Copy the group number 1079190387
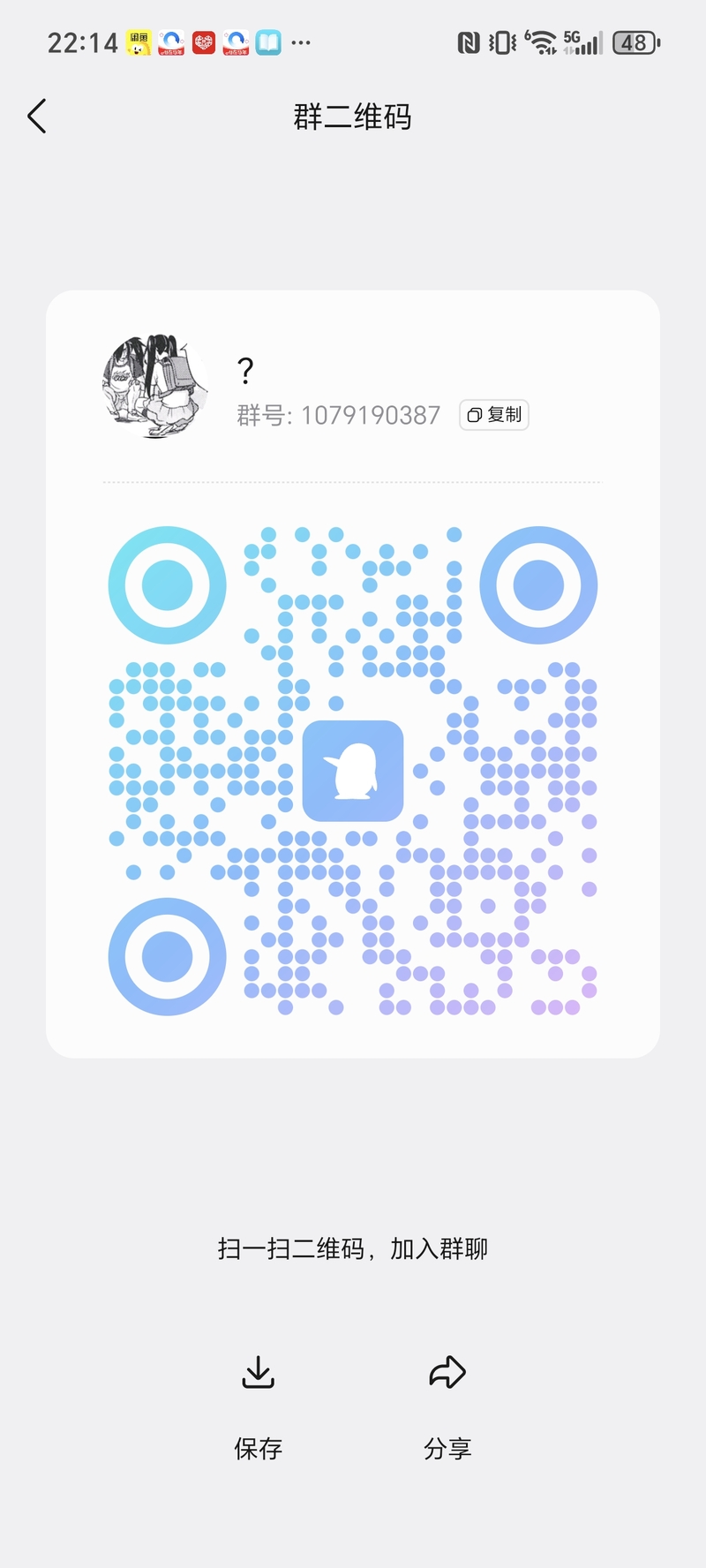Image resolution: width=706 pixels, height=1568 pixels. click(x=494, y=415)
